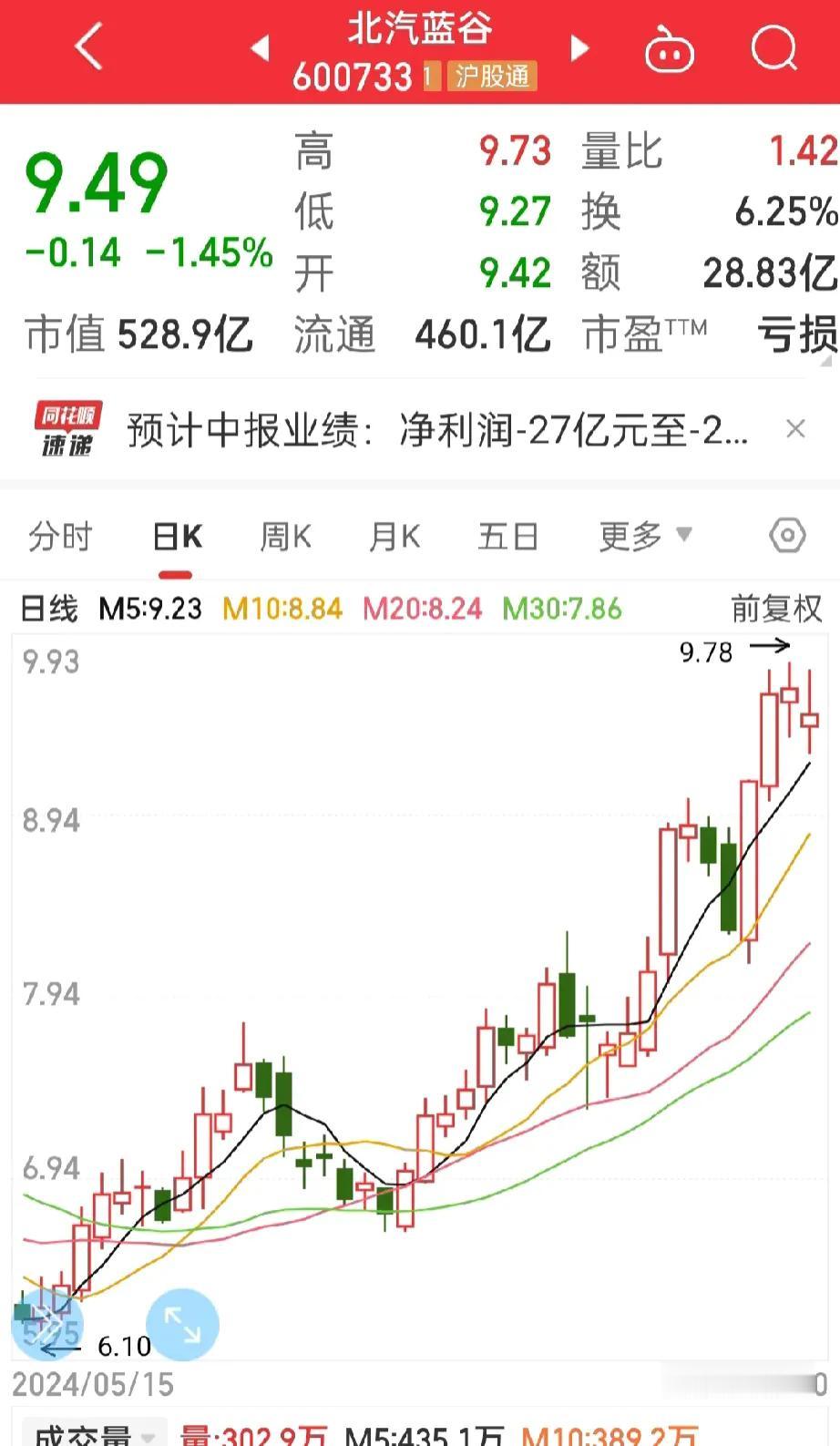
Task: Tap the 同花顺速递 news logo icon
Action: coord(68,428)
